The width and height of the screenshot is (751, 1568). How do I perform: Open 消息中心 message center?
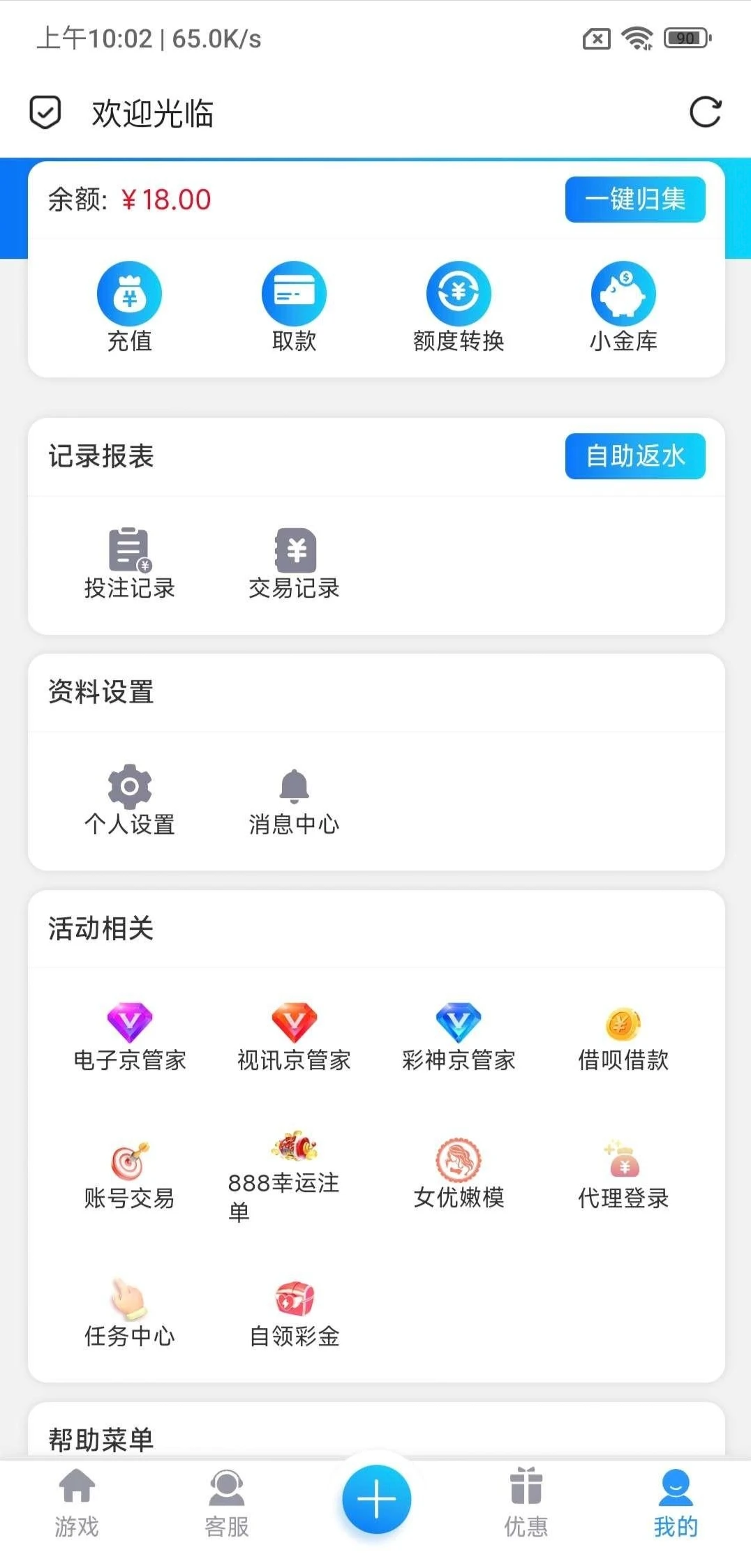294,799
